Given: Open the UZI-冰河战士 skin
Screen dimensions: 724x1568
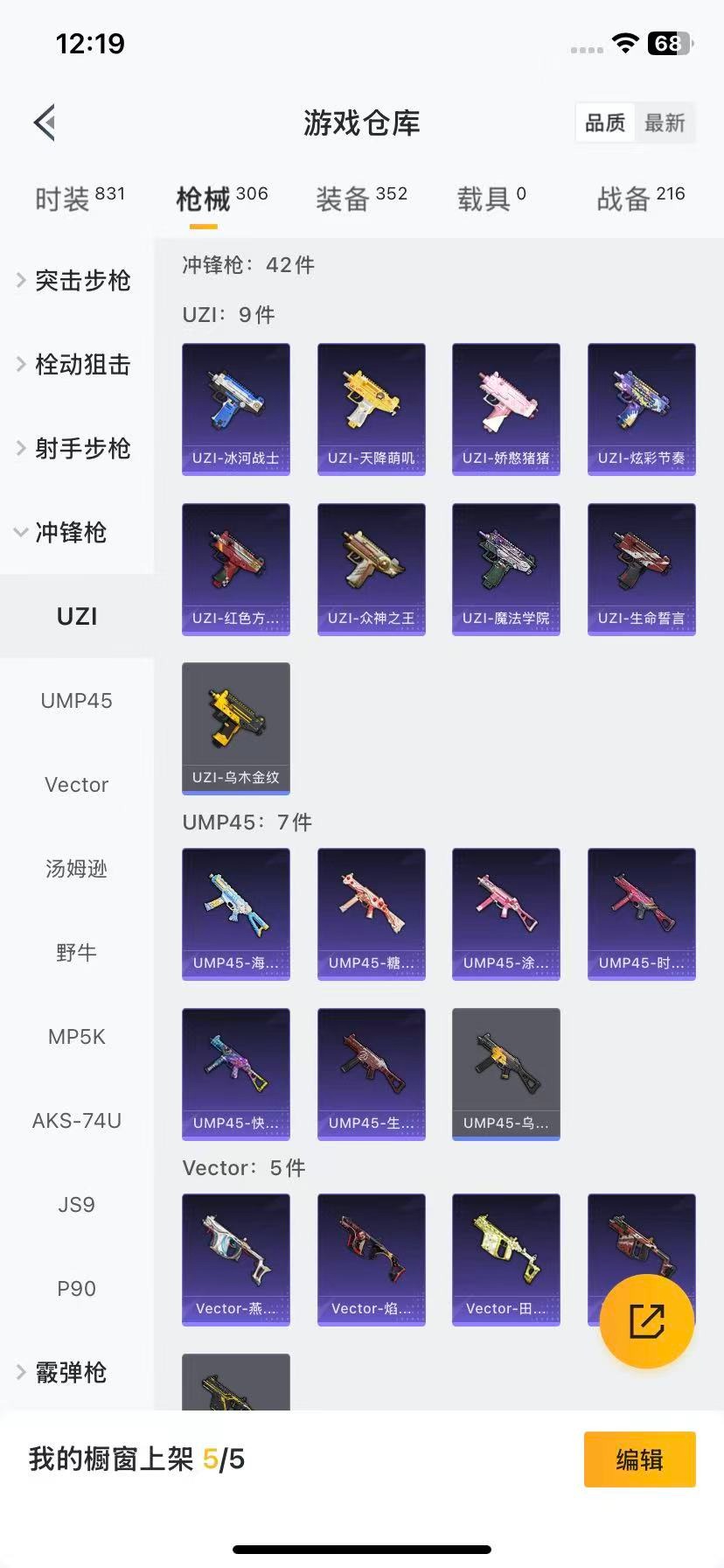Looking at the screenshot, I should tap(236, 409).
